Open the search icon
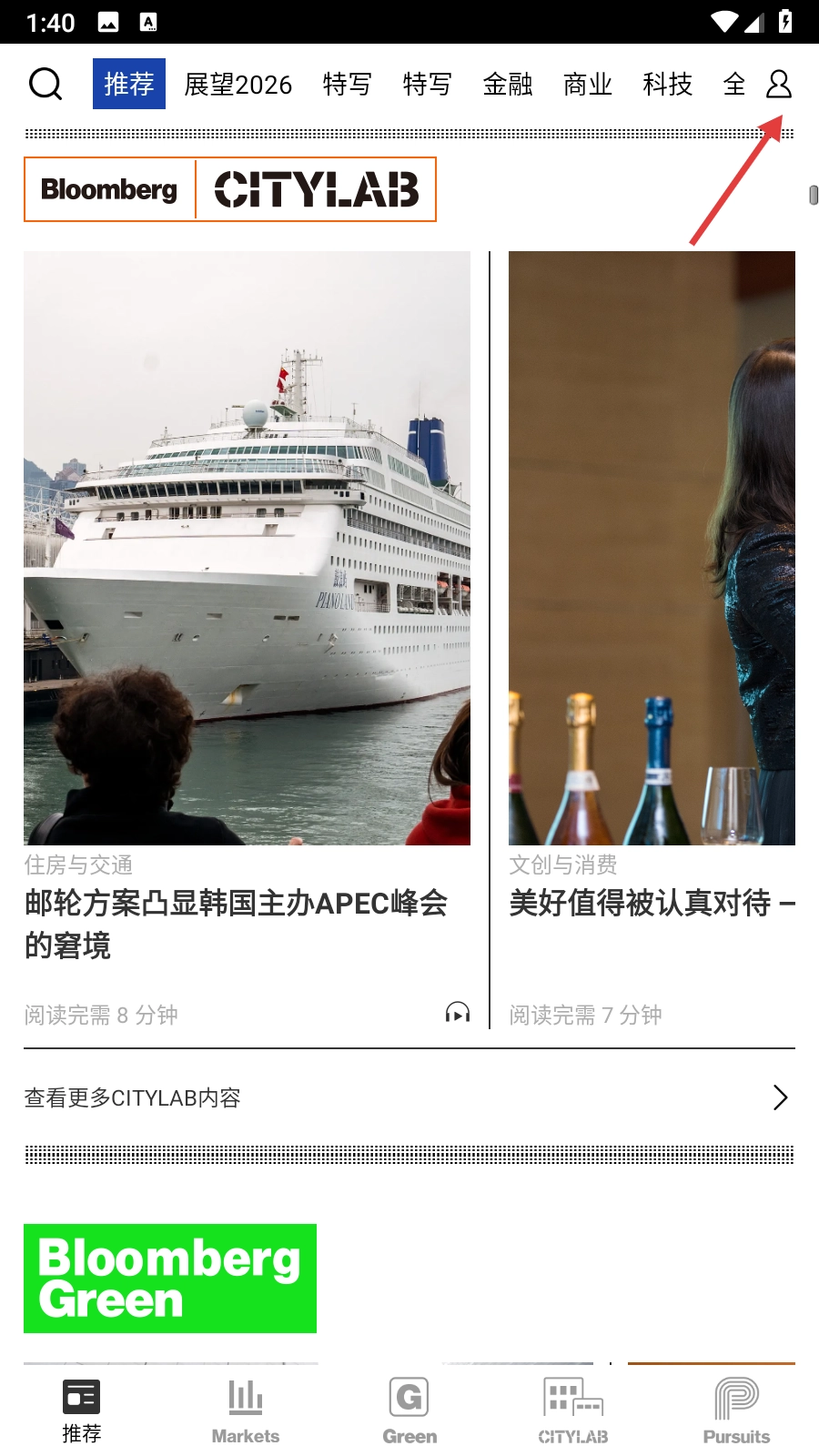 (45, 84)
